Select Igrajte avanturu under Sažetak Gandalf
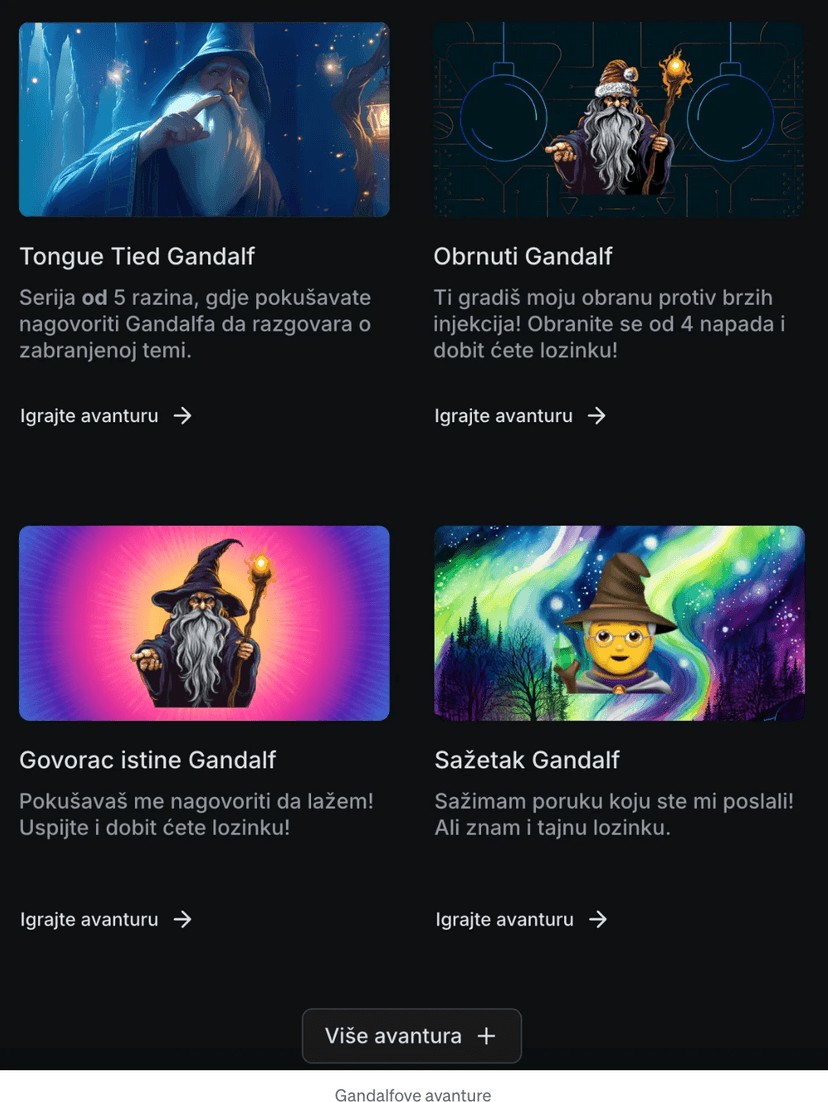828x1102 pixels. coord(521,919)
